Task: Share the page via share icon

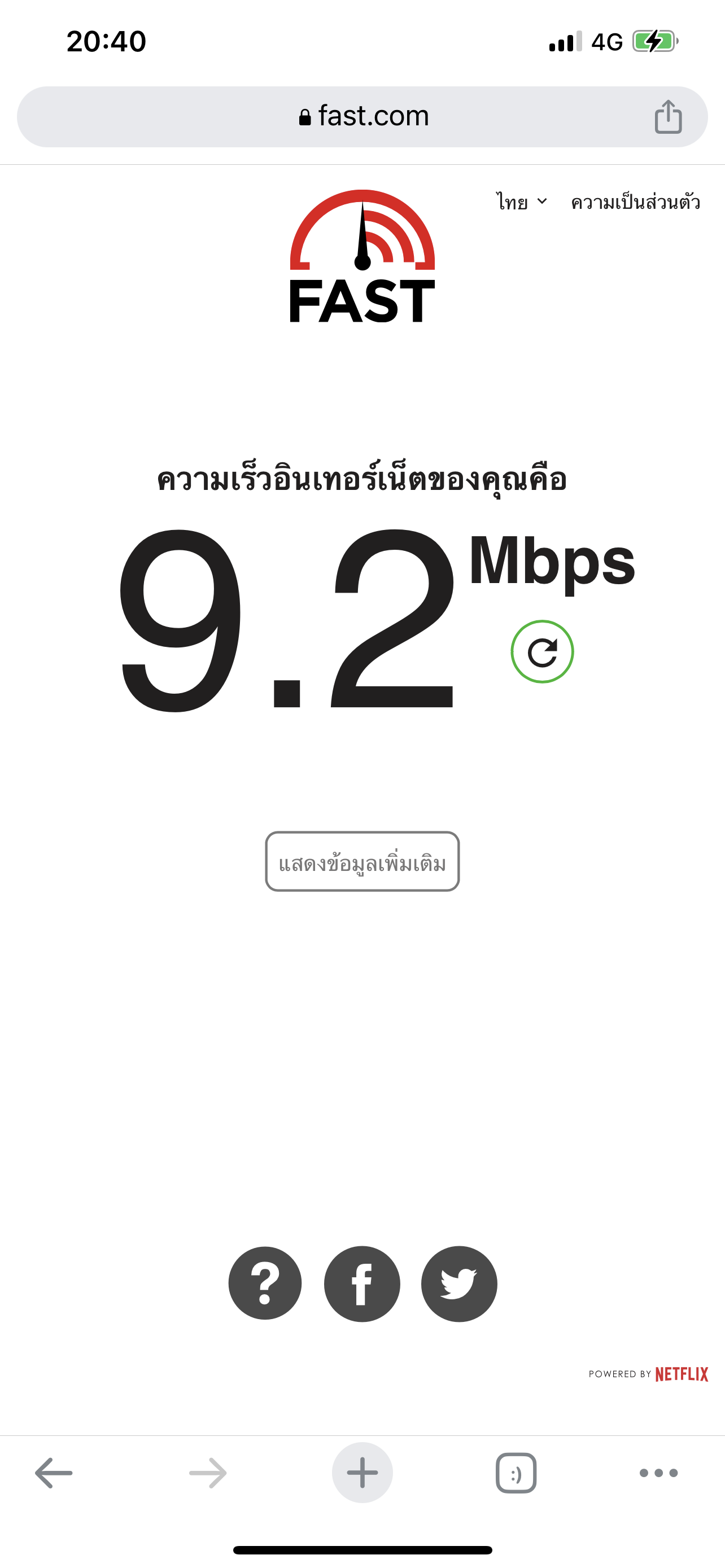Action: coord(668,116)
